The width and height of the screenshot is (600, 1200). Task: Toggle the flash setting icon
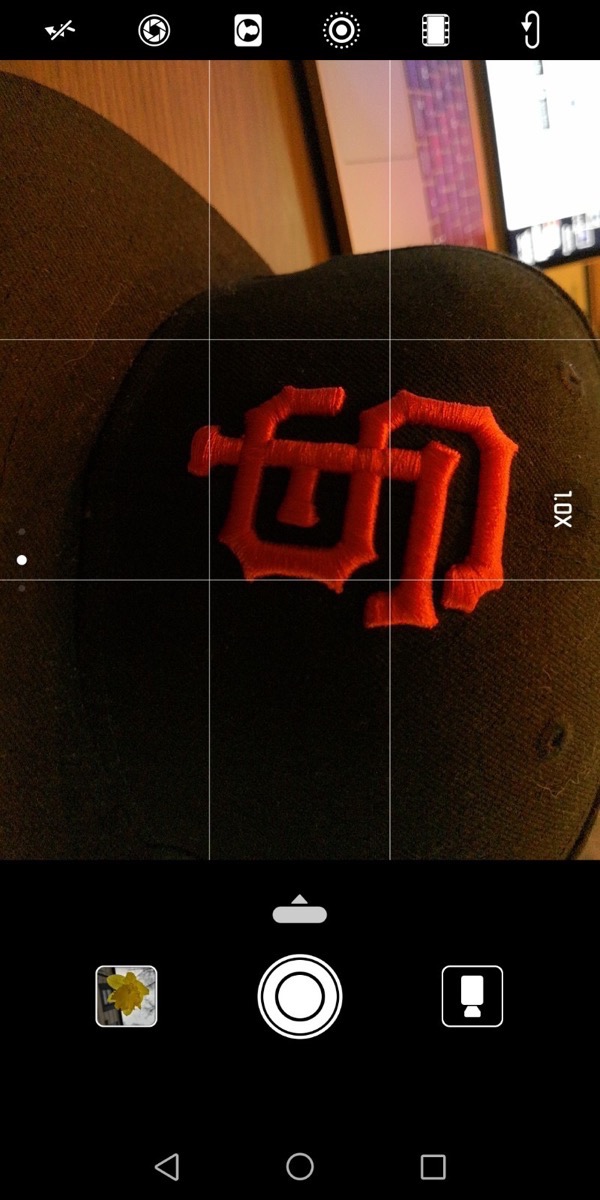59,31
